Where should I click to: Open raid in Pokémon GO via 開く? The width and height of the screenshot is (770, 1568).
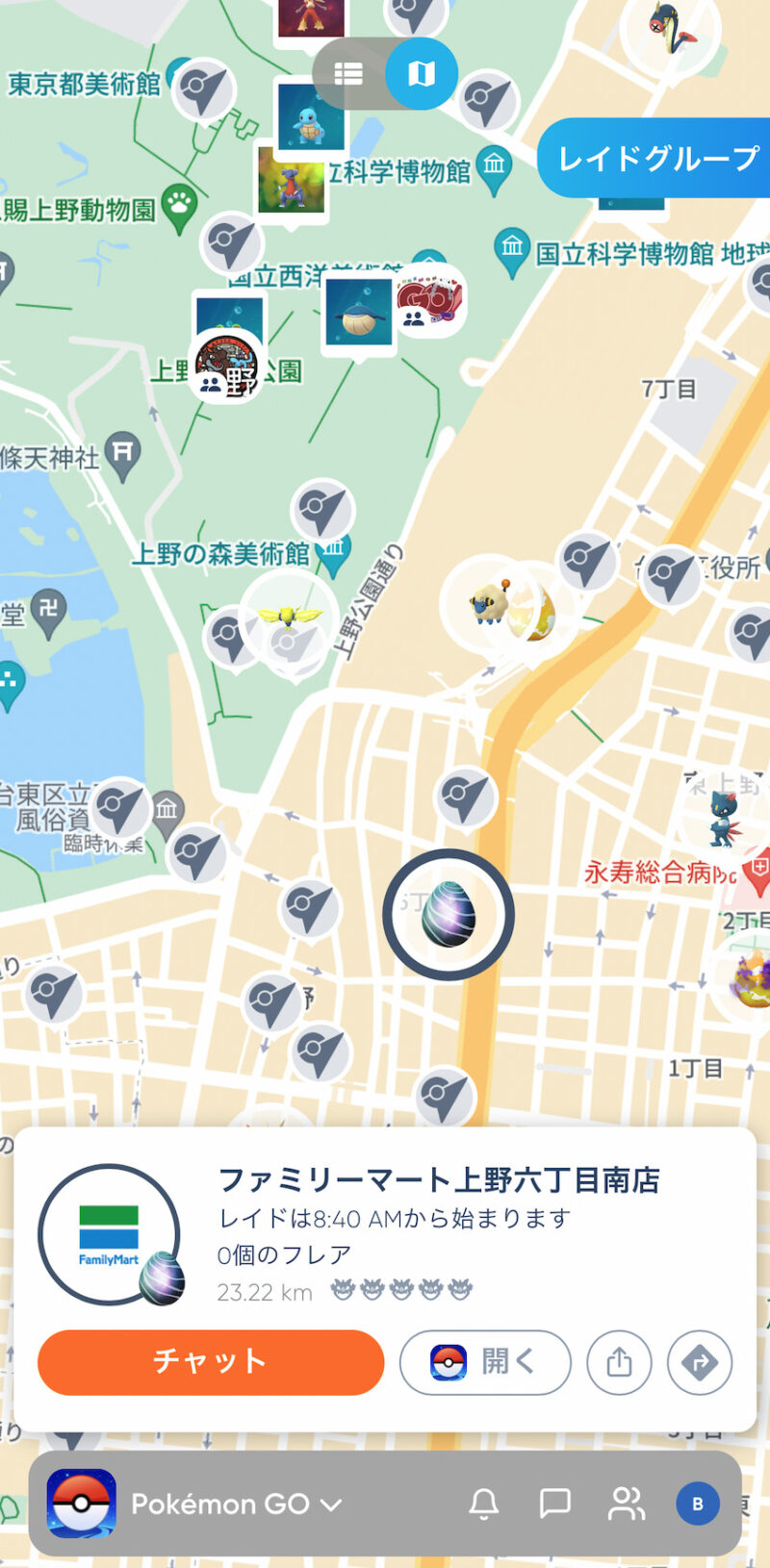click(485, 1361)
